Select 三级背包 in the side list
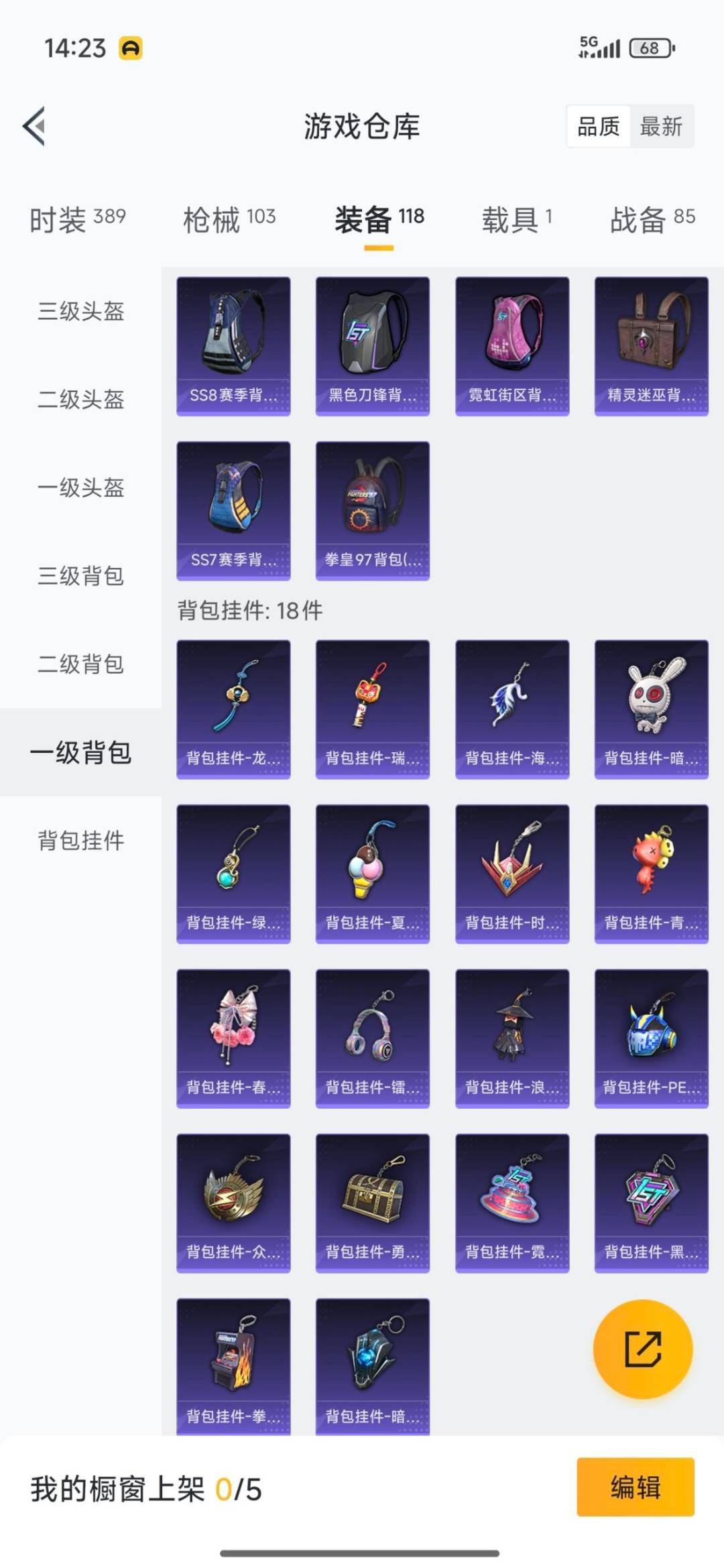The width and height of the screenshot is (724, 1568). pyautogui.click(x=80, y=576)
